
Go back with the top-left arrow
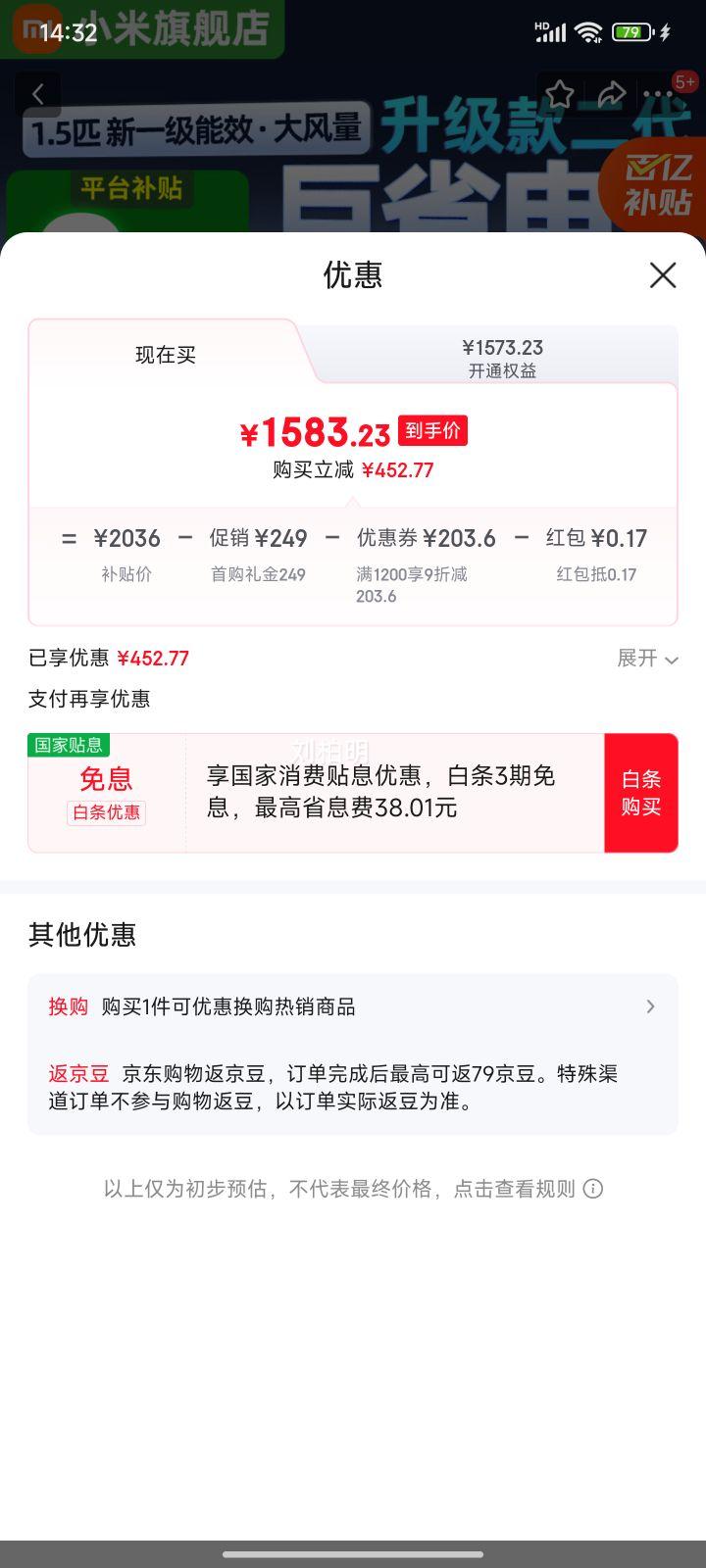point(38,94)
